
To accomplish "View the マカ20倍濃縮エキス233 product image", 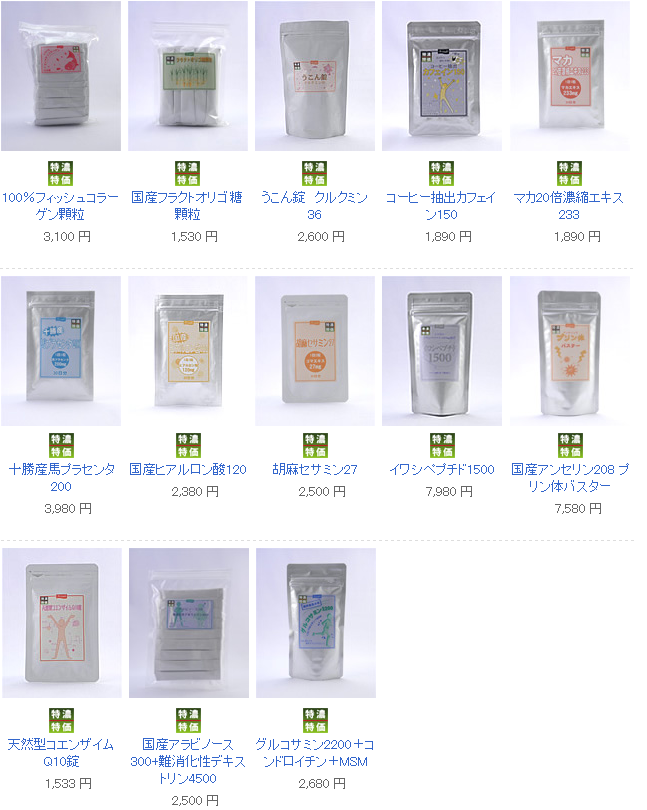I will click(569, 76).
